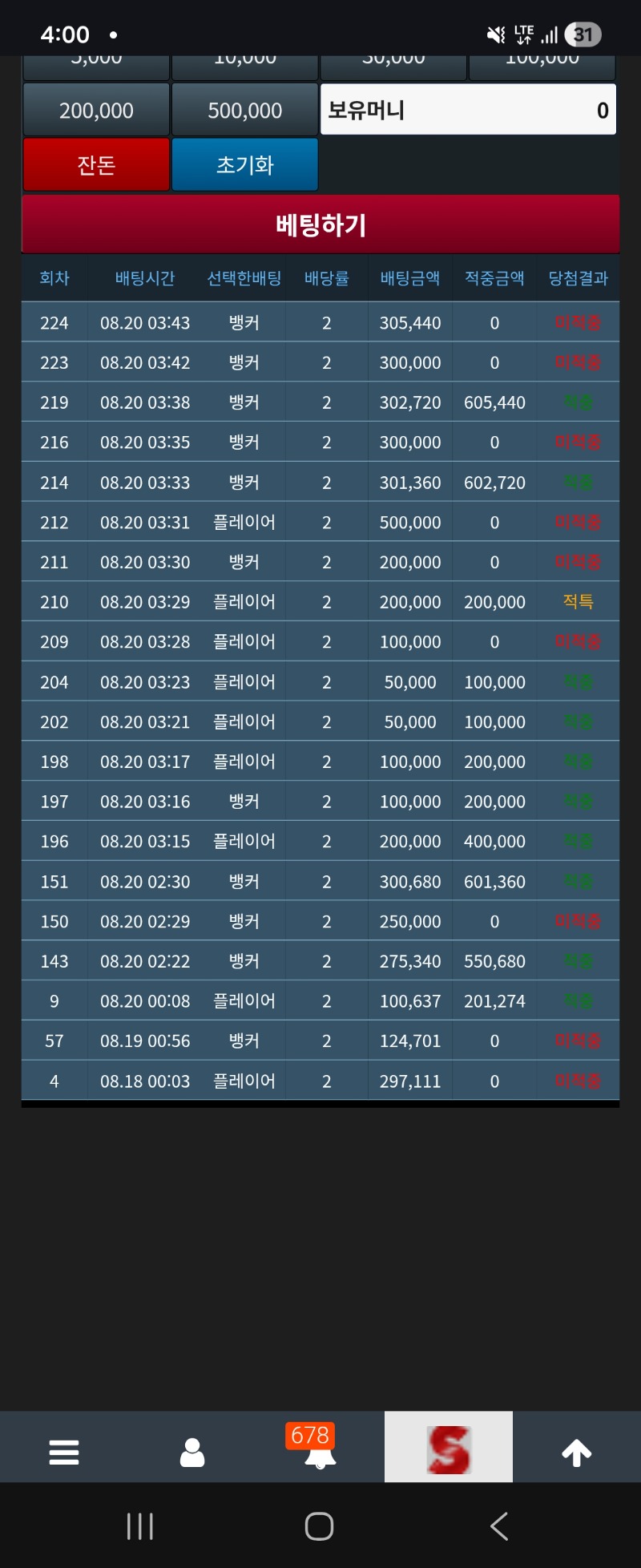Open recent apps from the navigation bar
The width and height of the screenshot is (641, 1568).
[x=140, y=1526]
